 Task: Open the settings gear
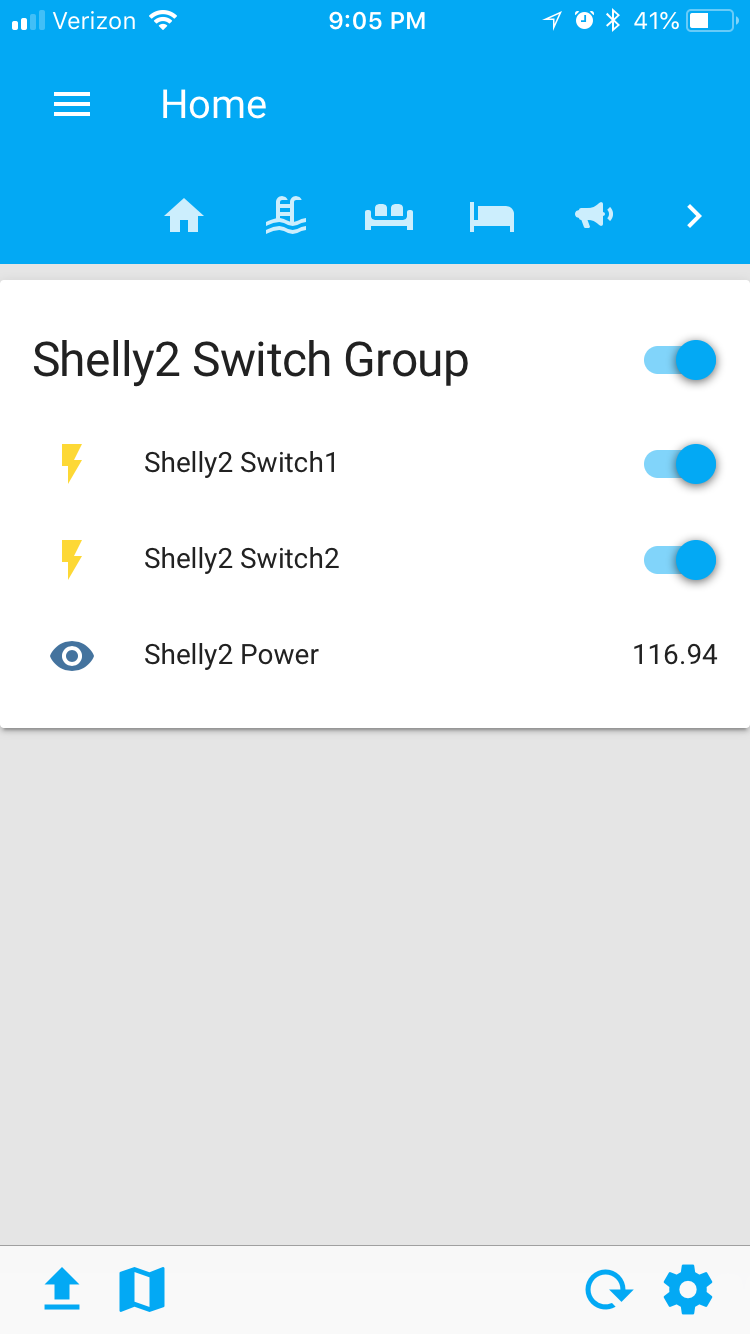[688, 1290]
